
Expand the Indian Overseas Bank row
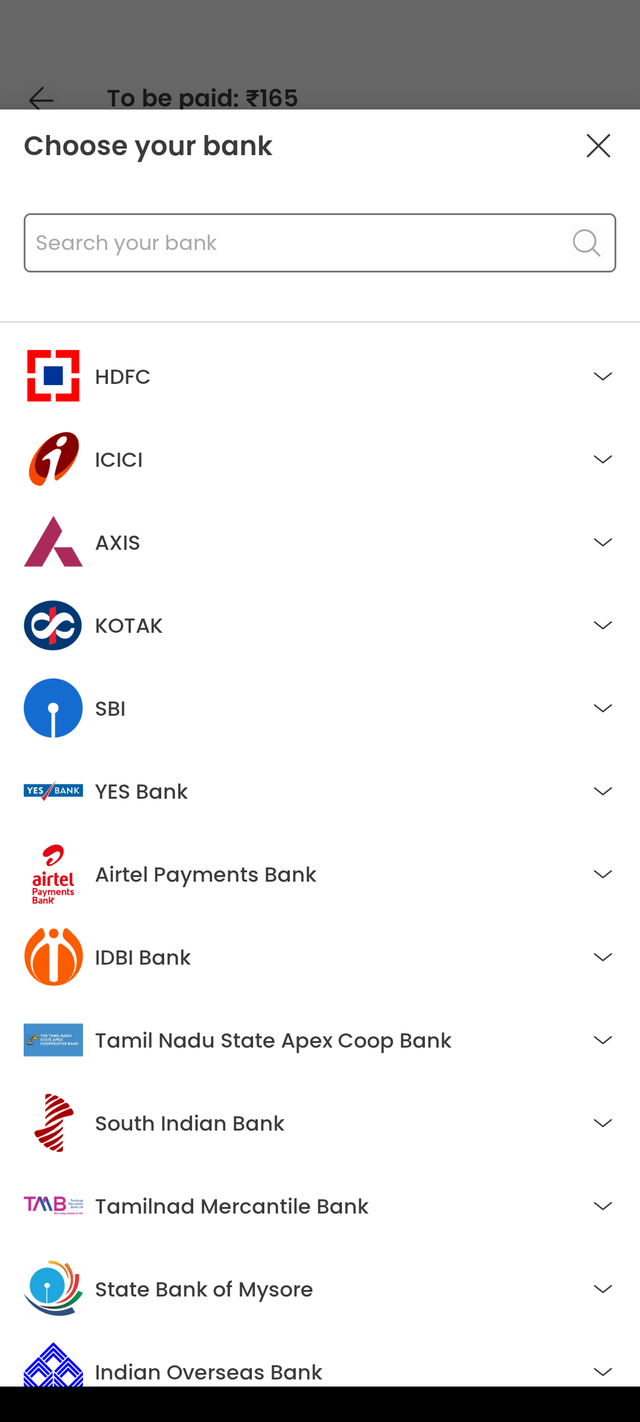tap(602, 1372)
